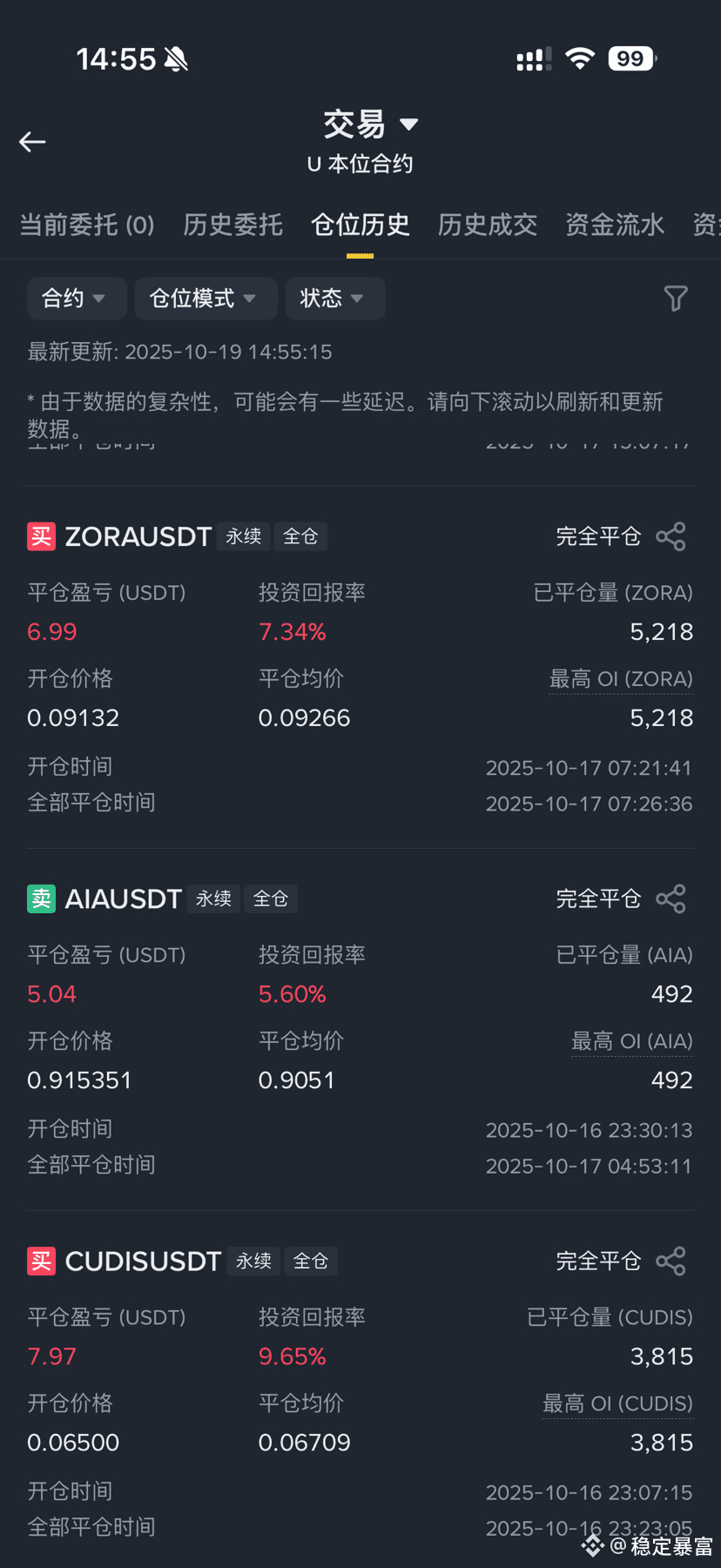
Task: Switch to the 资金流水 tab
Action: pyautogui.click(x=614, y=225)
